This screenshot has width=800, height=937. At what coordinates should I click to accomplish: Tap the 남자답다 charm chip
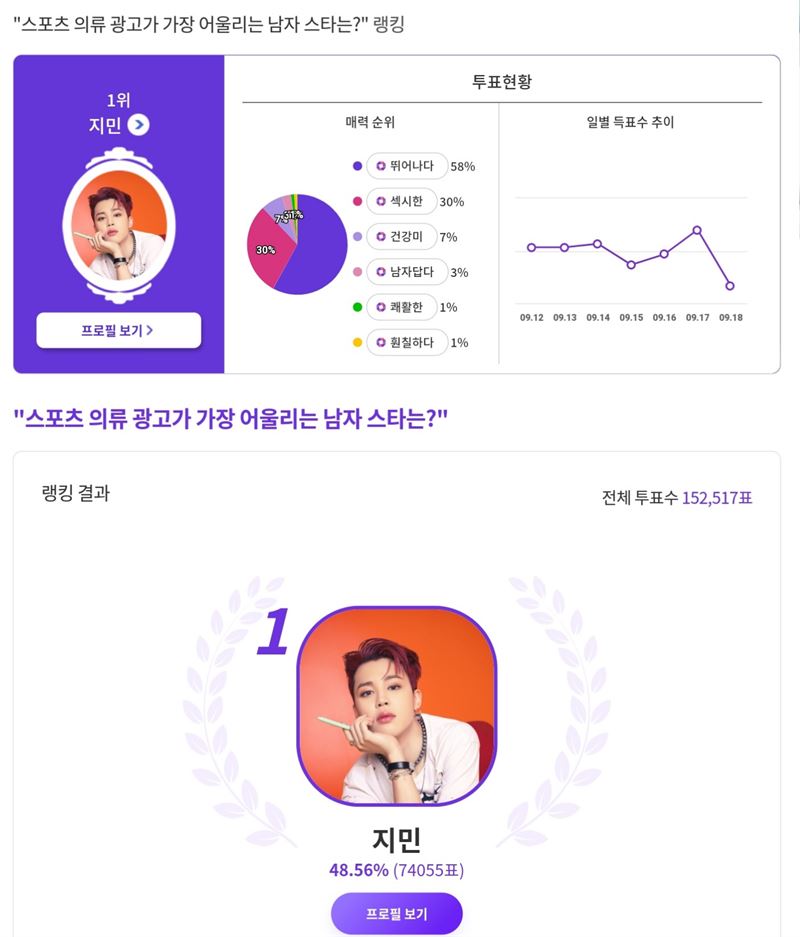407,272
